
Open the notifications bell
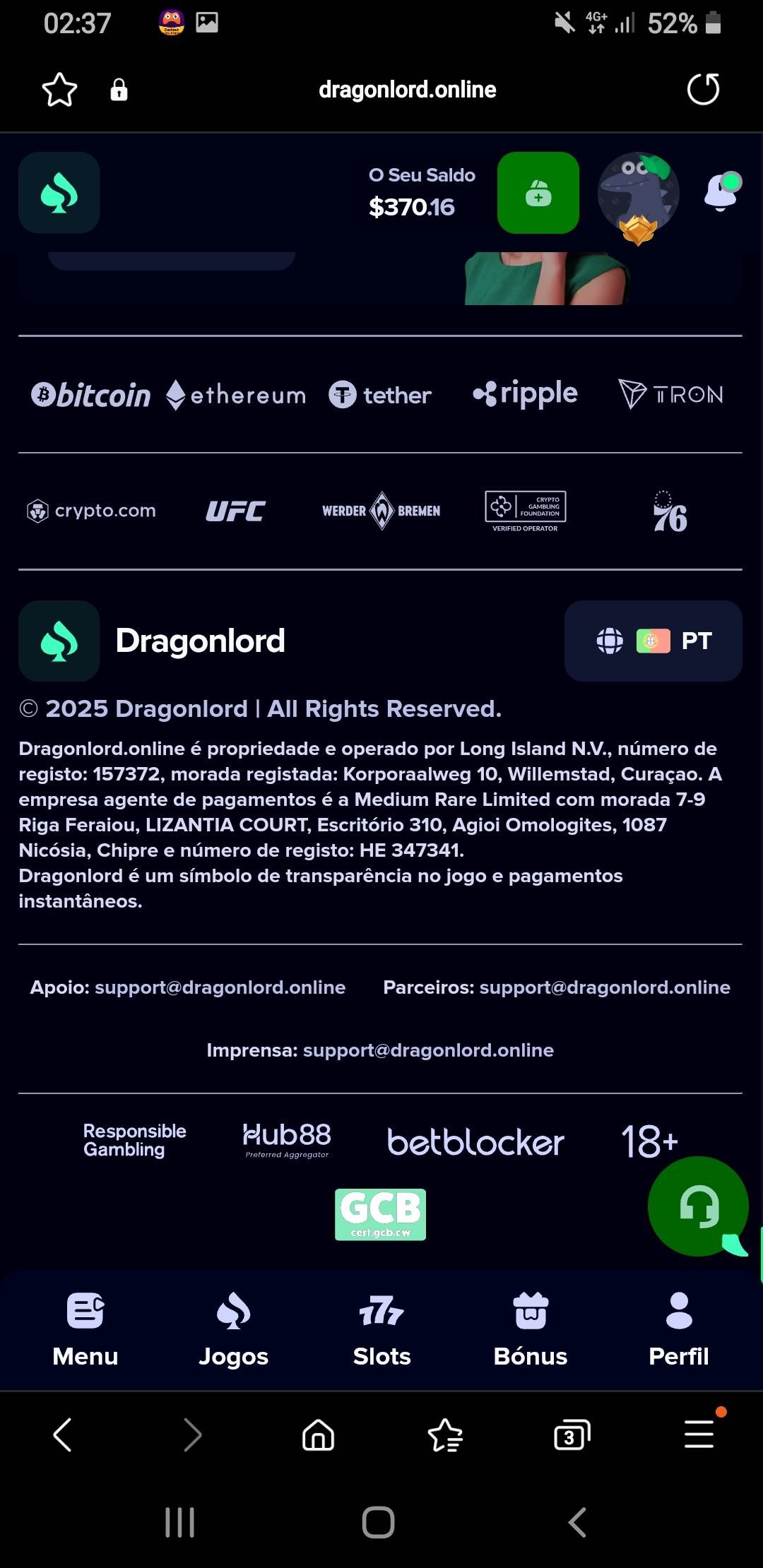click(x=721, y=192)
